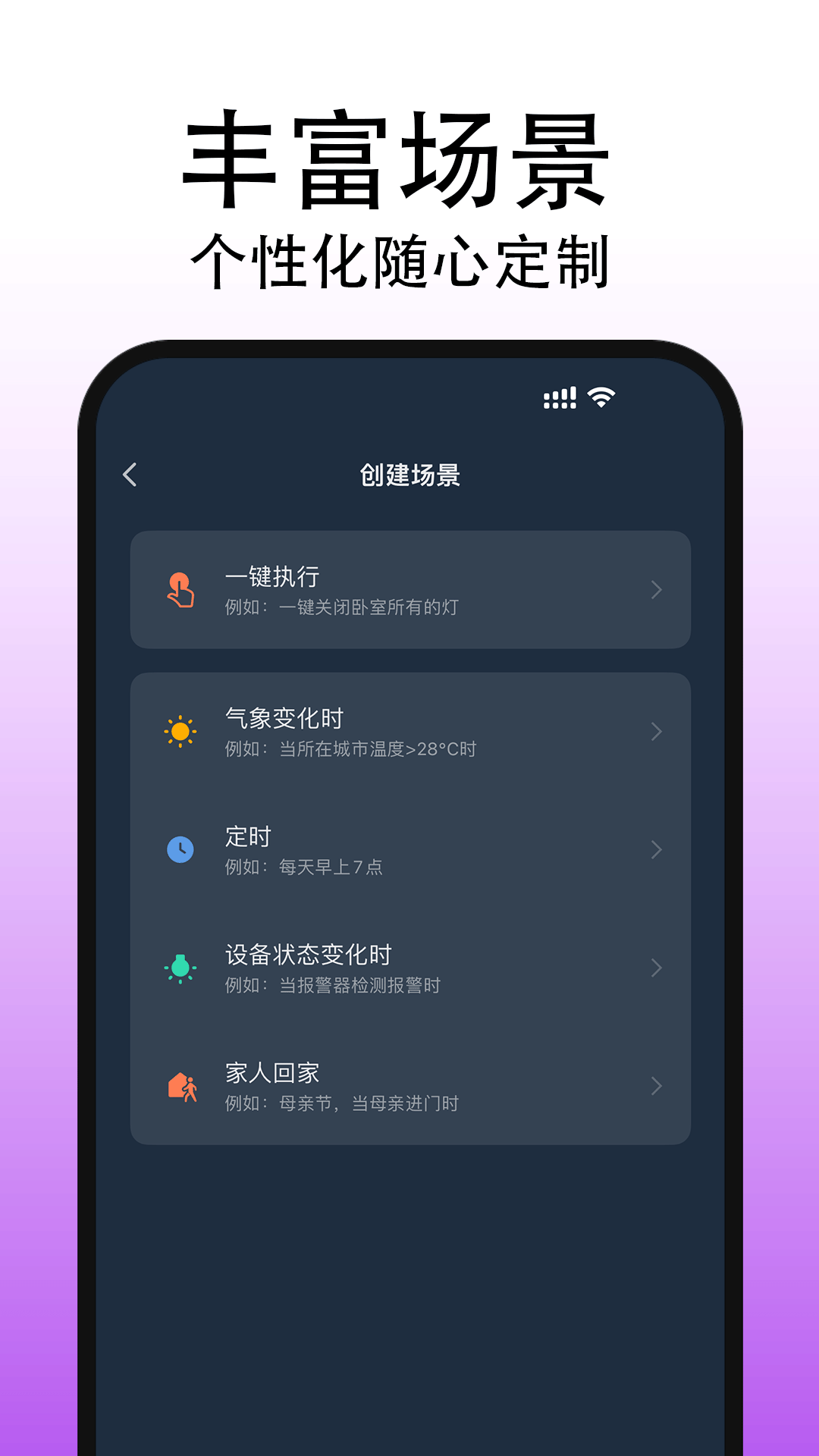Click the Wi-Fi icon in the status bar

click(x=599, y=396)
